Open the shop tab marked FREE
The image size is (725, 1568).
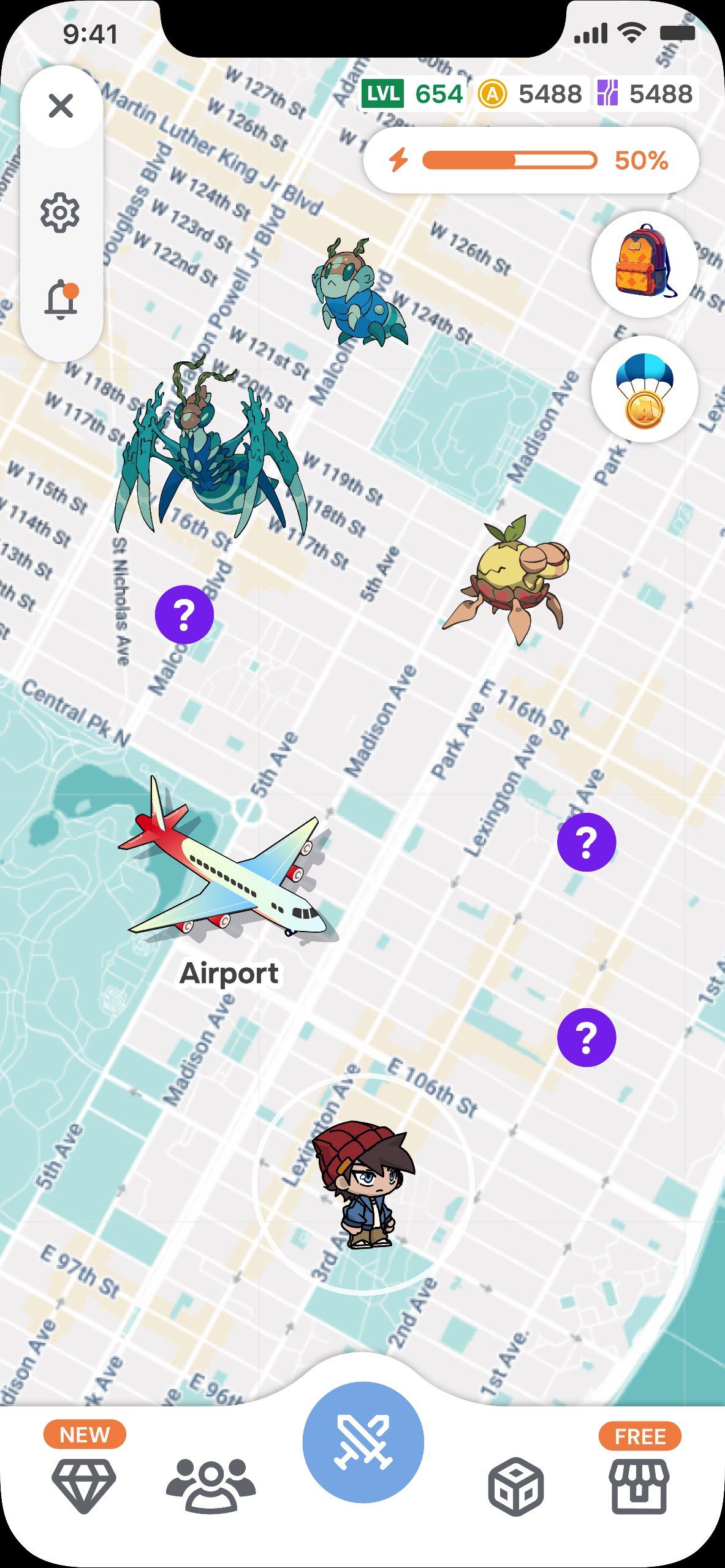point(639,1485)
